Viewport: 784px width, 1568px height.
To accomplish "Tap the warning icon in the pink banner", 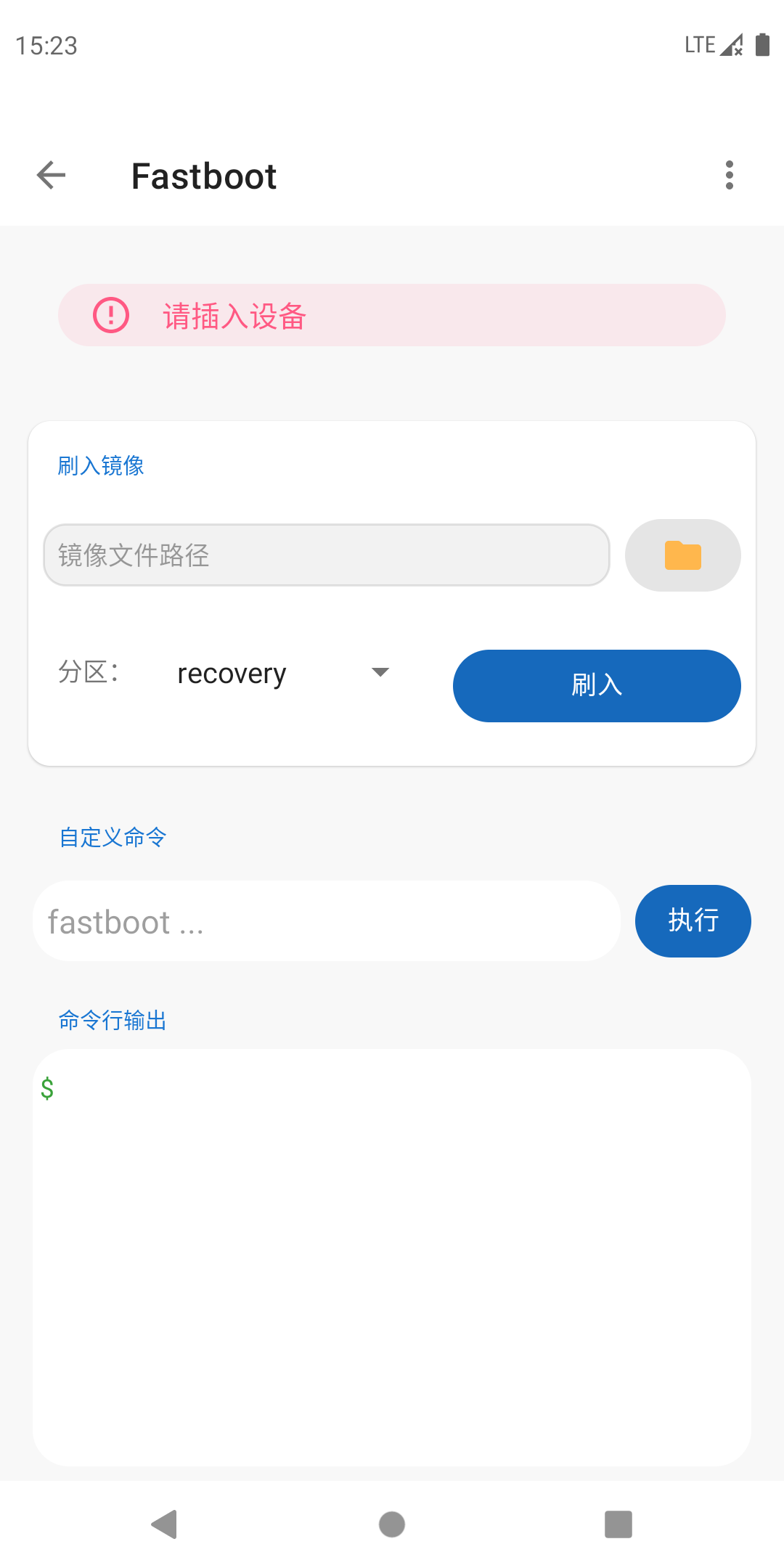I will 109,315.
